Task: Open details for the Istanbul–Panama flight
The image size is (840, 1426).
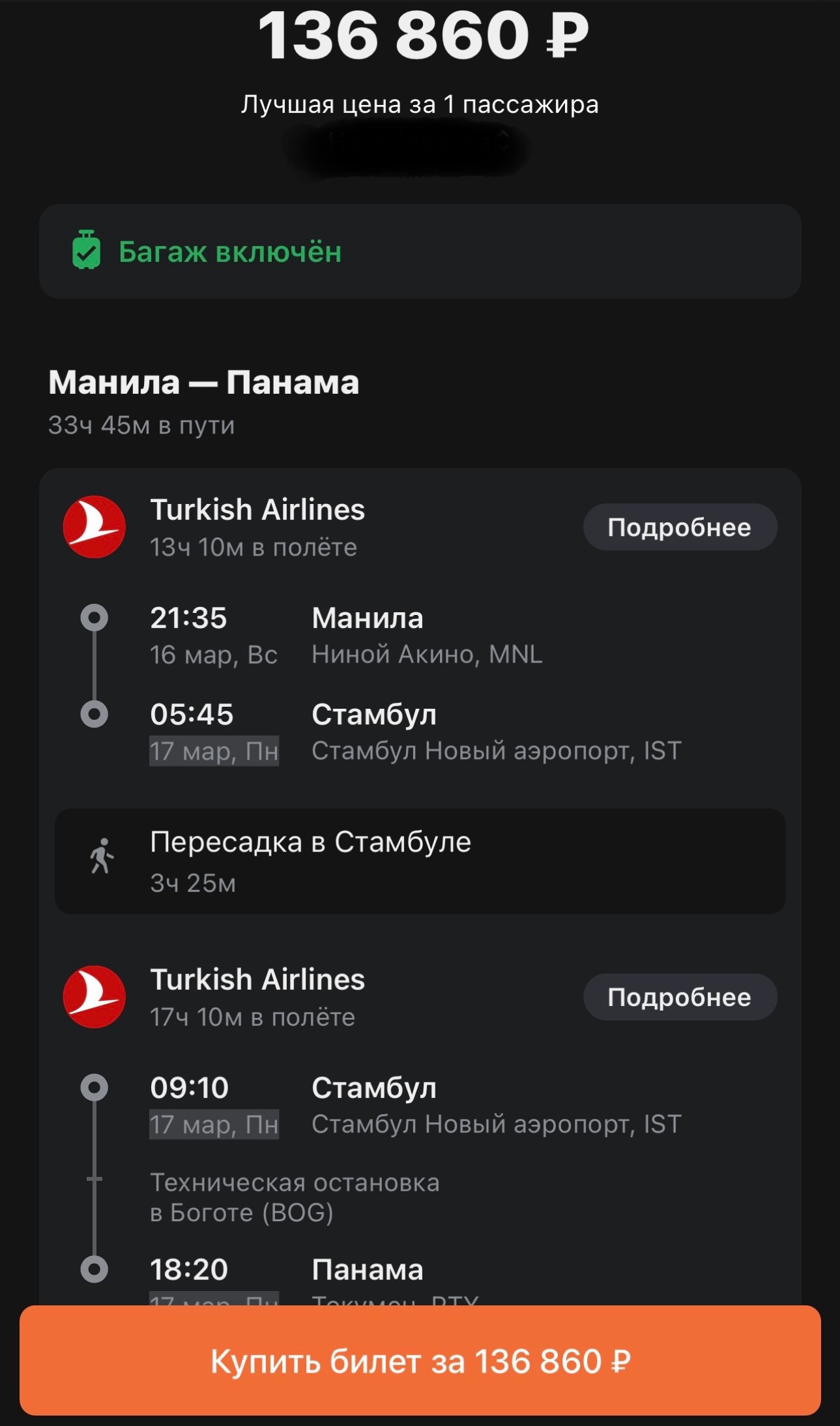Action: [x=680, y=997]
